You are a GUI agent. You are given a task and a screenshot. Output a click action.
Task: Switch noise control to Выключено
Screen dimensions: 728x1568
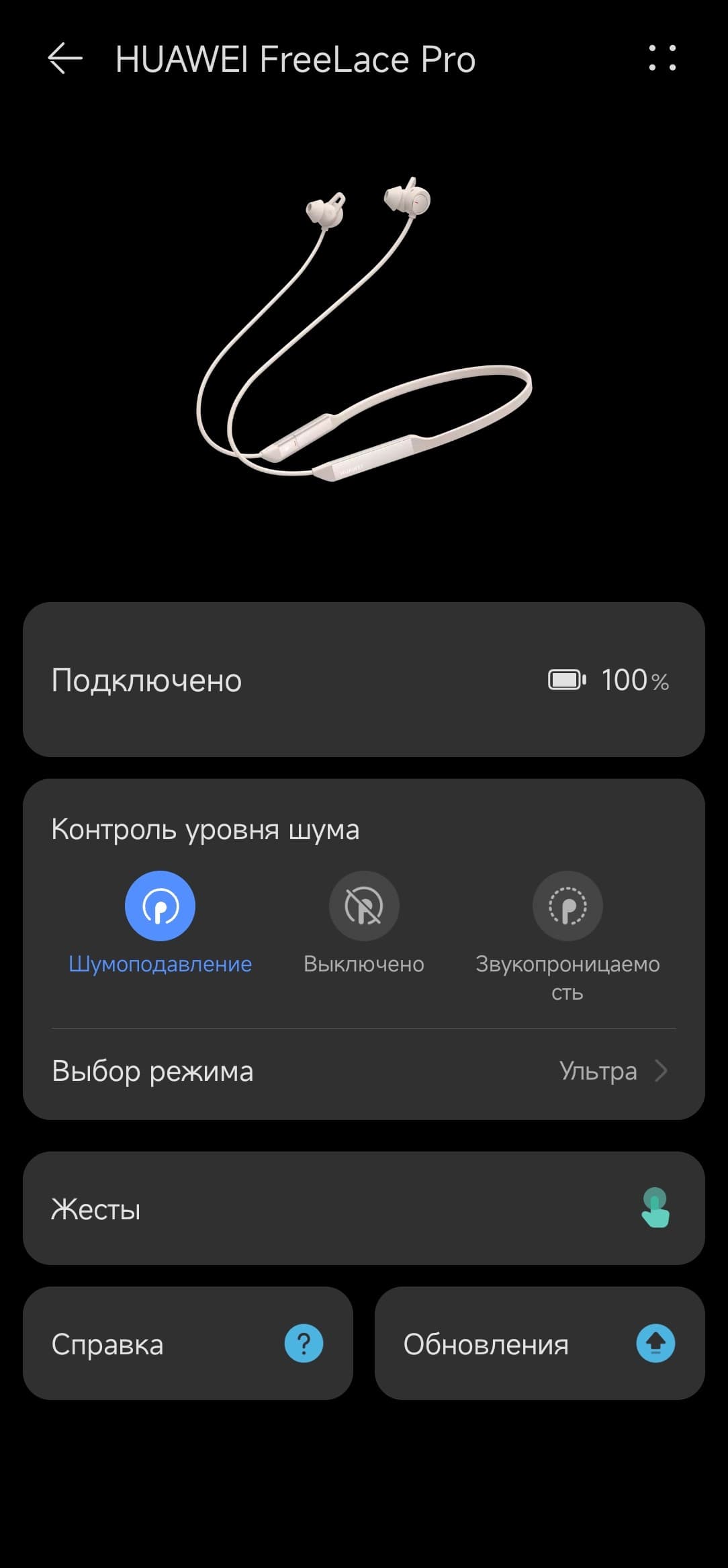coord(363,906)
